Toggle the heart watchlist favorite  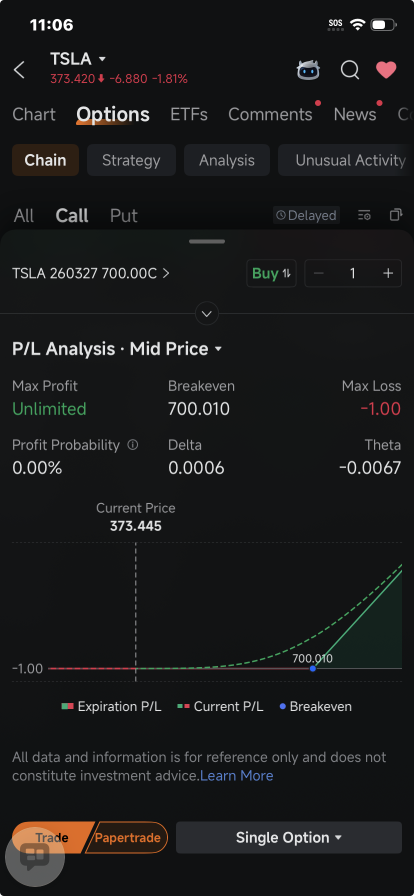387,70
